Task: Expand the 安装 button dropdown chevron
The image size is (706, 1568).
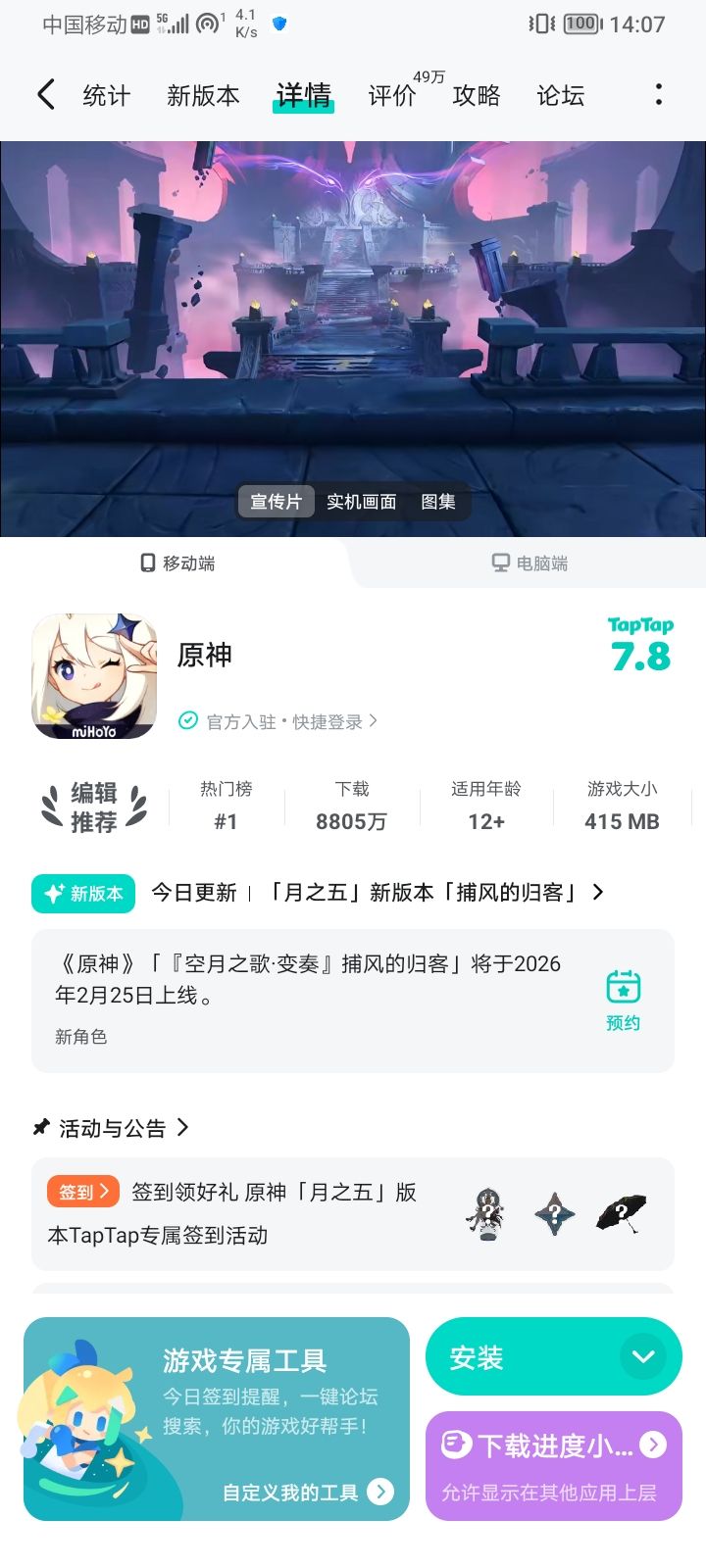Action: 644,1357
